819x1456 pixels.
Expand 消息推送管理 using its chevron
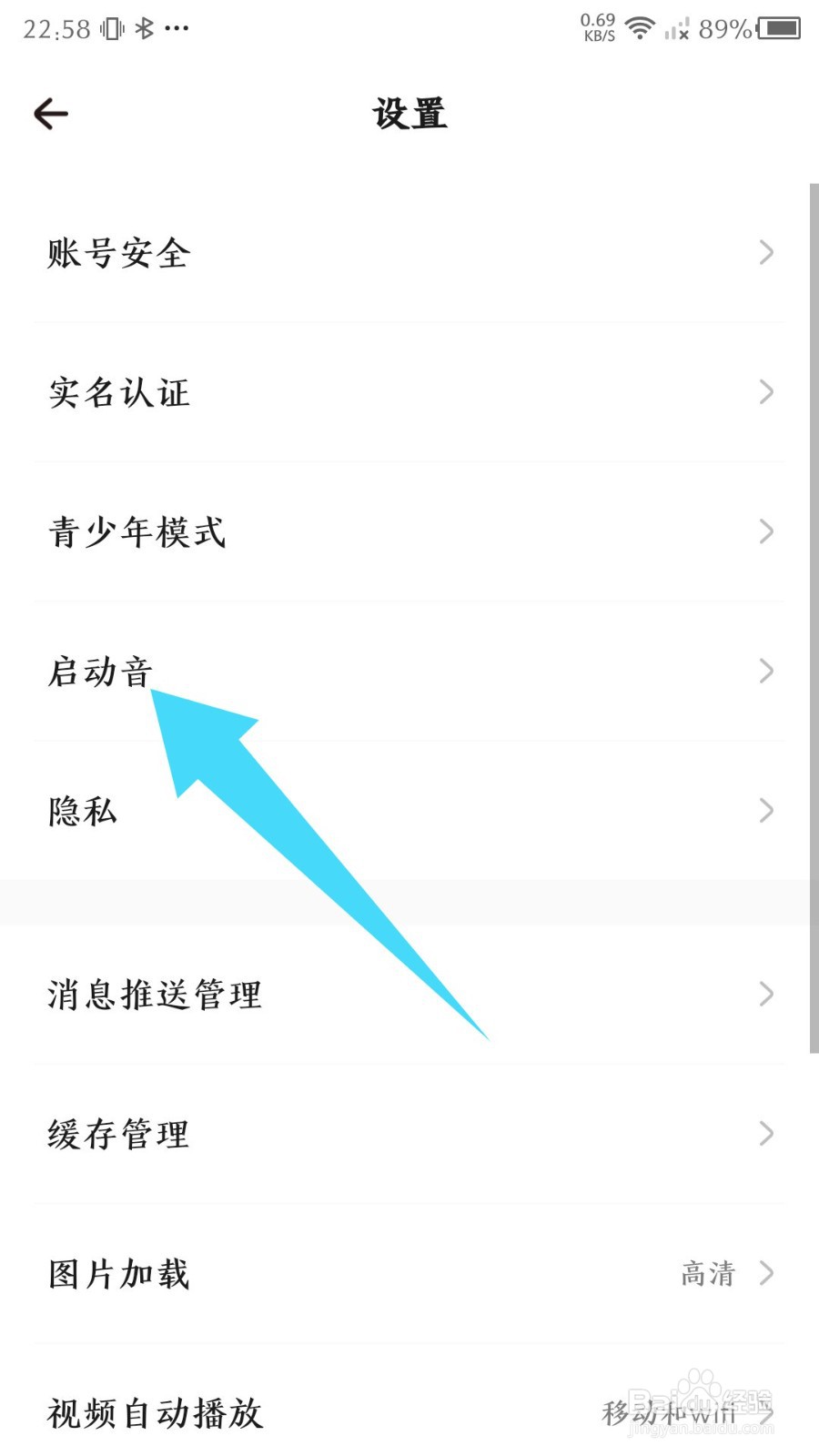coord(765,995)
